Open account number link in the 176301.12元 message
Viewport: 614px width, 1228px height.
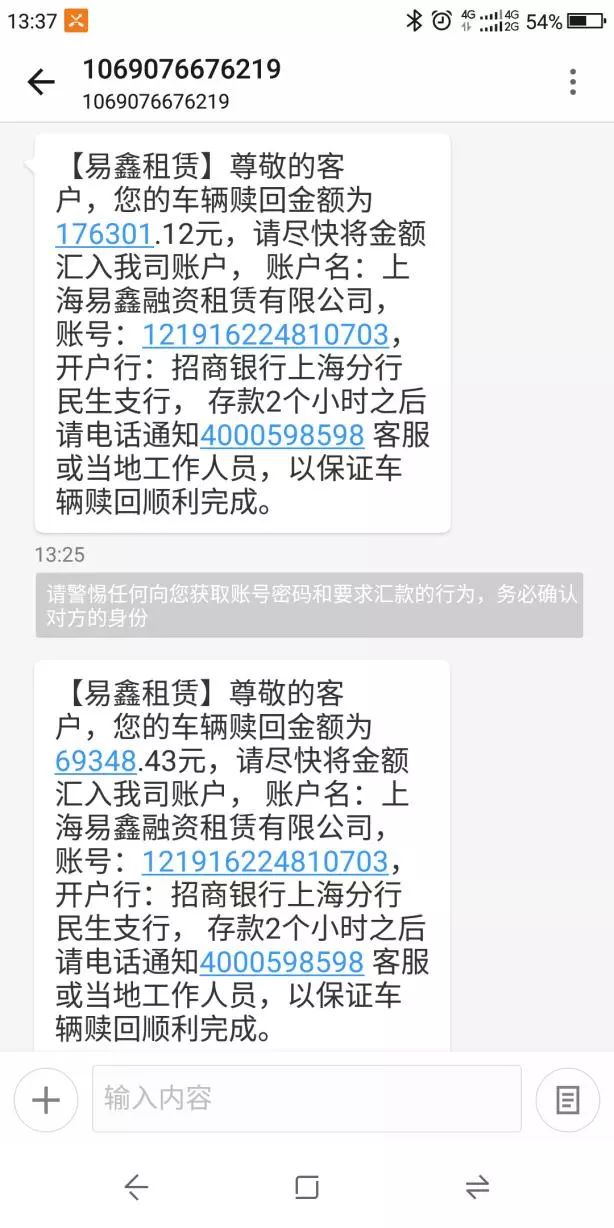(x=264, y=334)
